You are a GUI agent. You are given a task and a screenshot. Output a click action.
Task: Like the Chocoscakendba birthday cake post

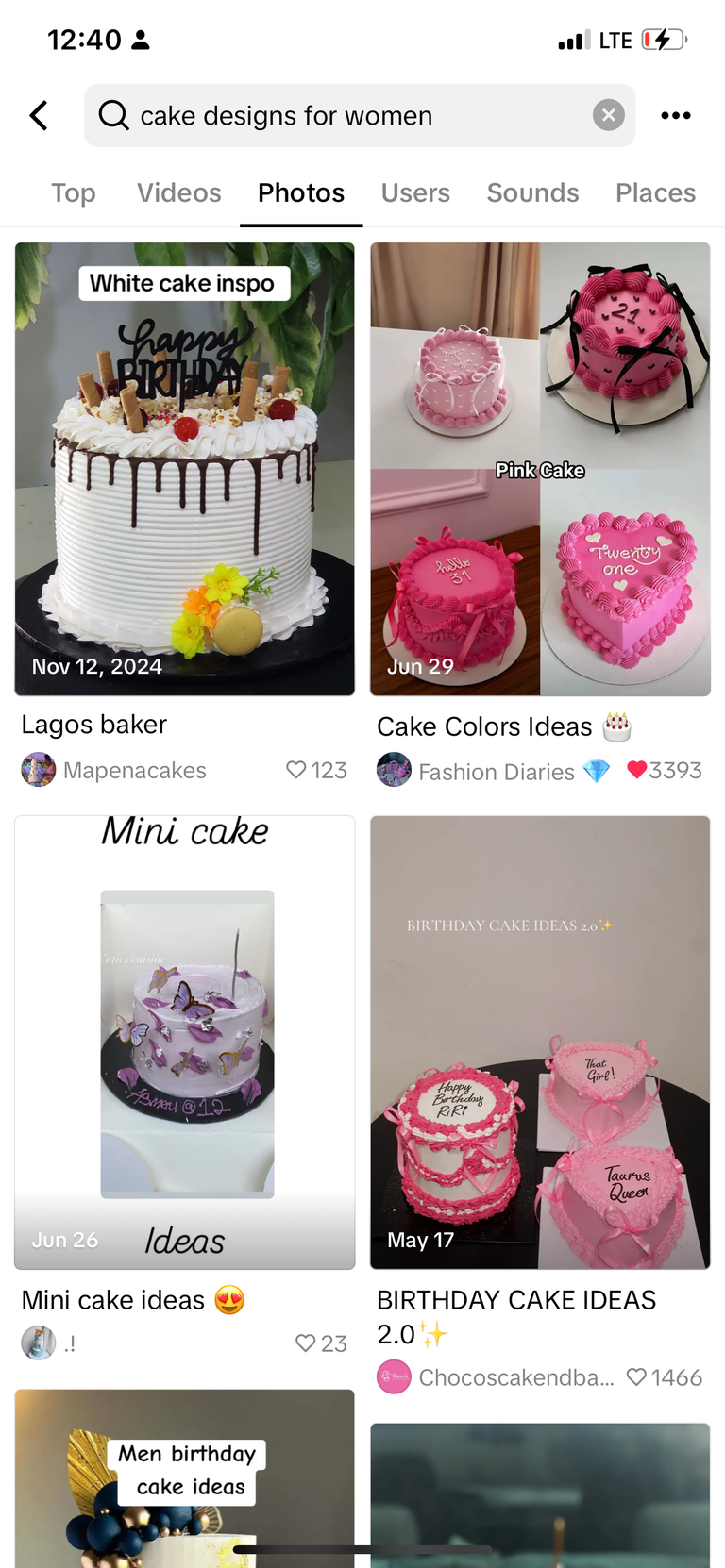point(637,1377)
